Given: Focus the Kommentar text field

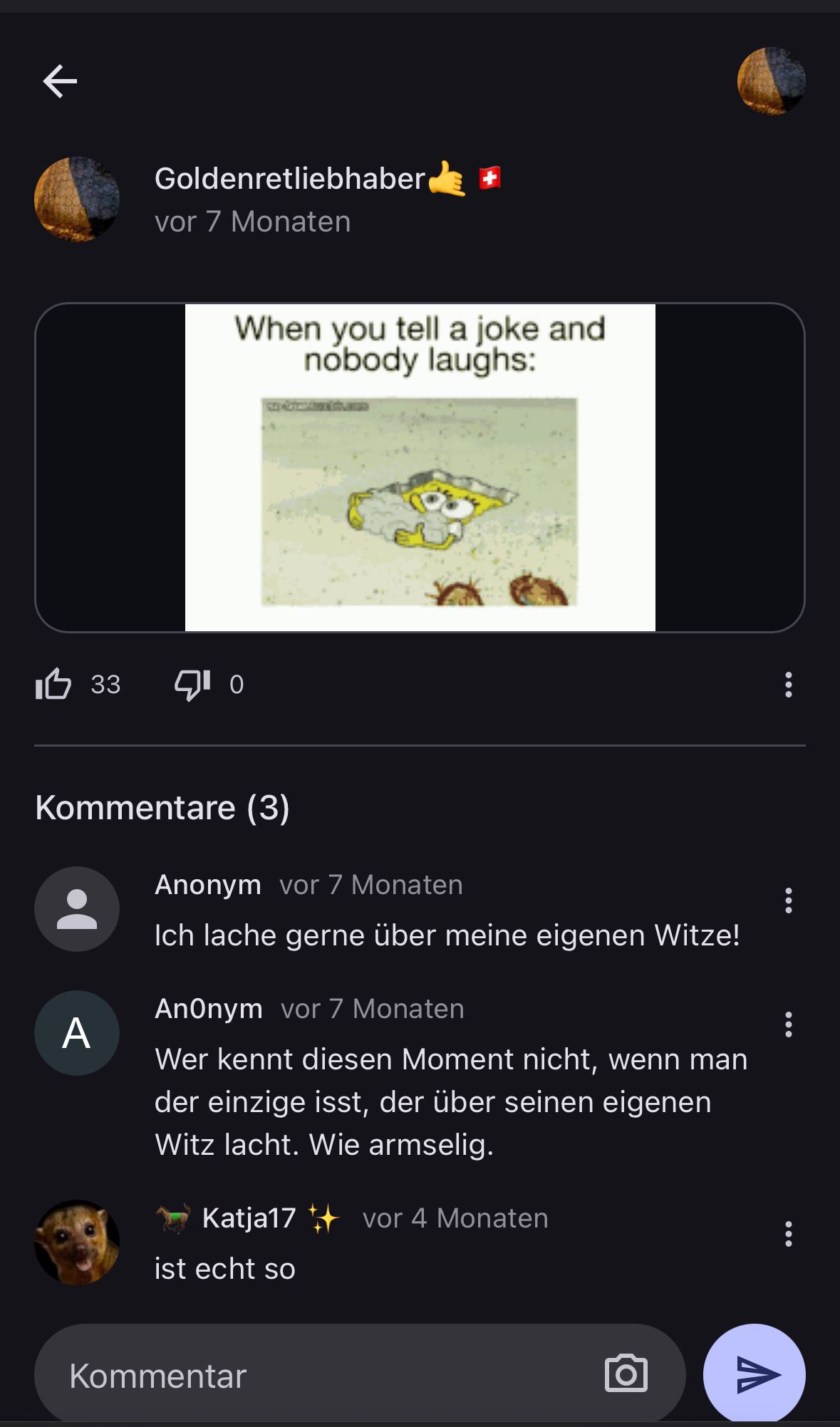Looking at the screenshot, I should 321,1376.
